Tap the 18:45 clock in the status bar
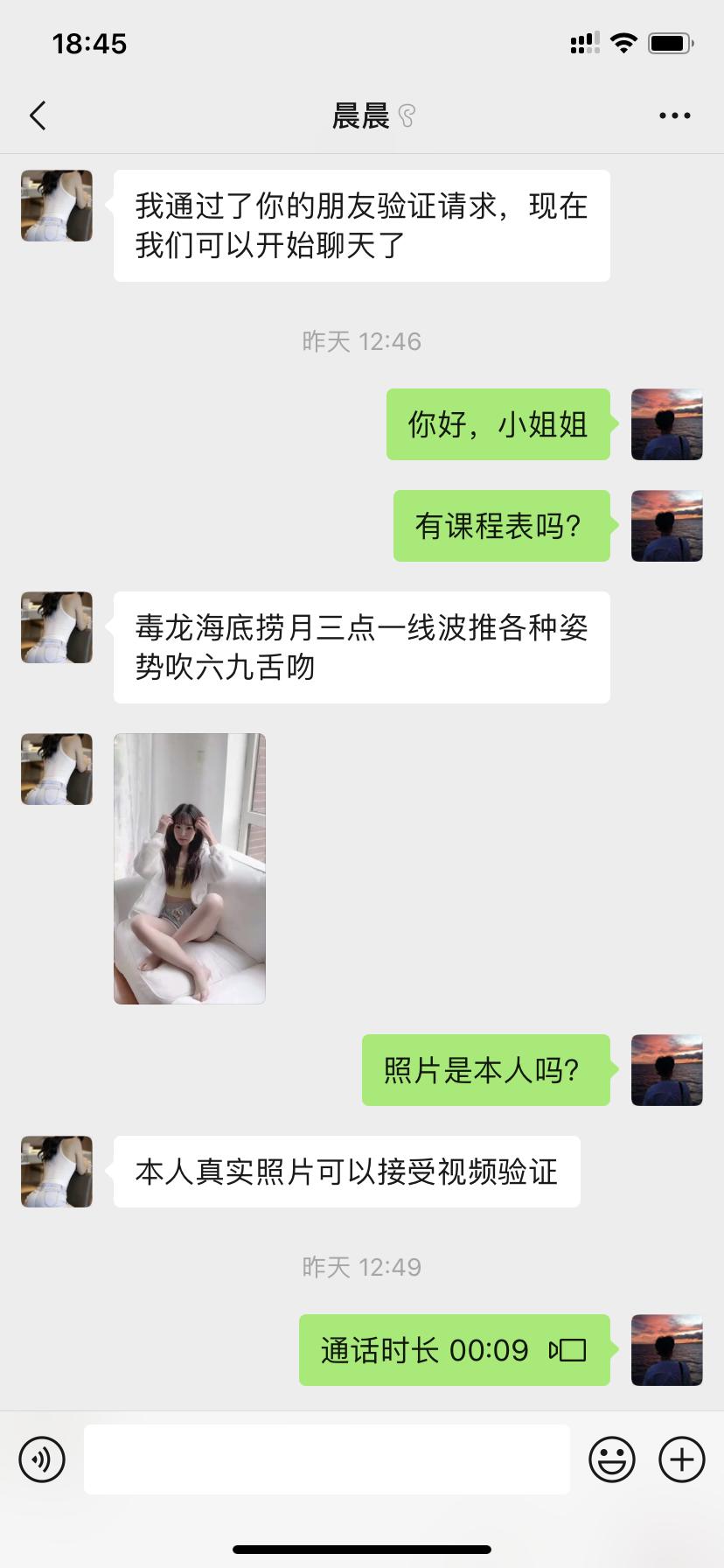The height and width of the screenshot is (1568, 724). tap(90, 42)
